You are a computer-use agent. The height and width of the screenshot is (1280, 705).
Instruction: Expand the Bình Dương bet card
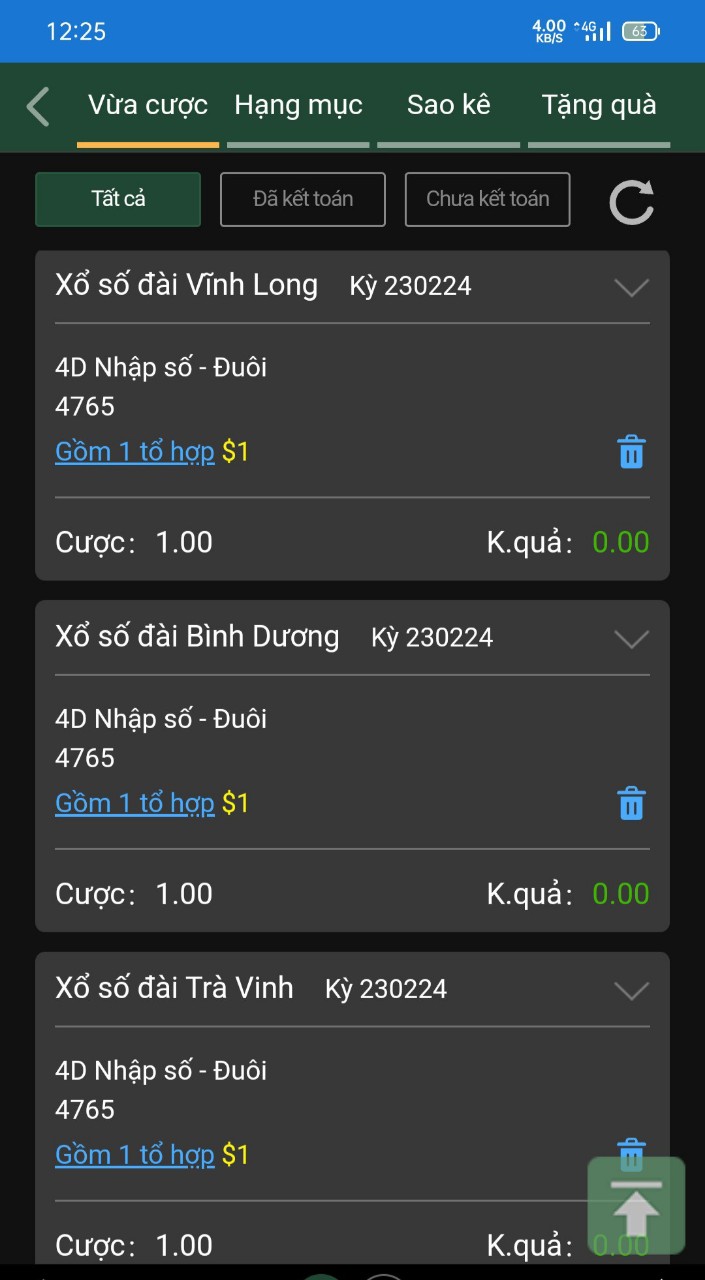click(631, 639)
